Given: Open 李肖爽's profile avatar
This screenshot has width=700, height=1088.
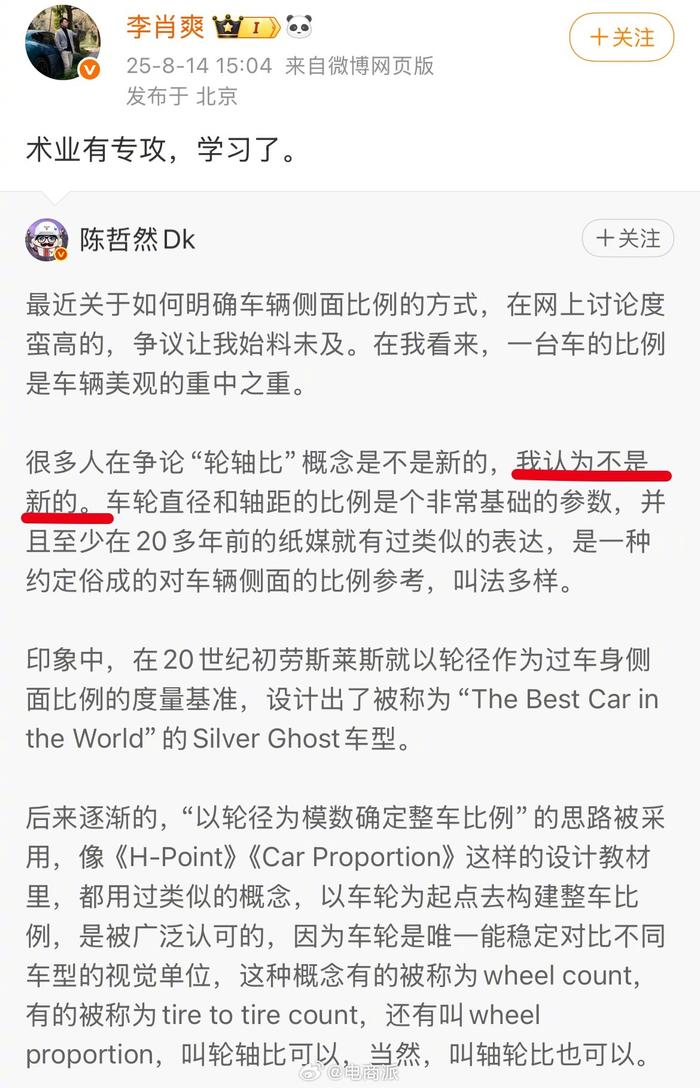Looking at the screenshot, I should click(x=62, y=42).
